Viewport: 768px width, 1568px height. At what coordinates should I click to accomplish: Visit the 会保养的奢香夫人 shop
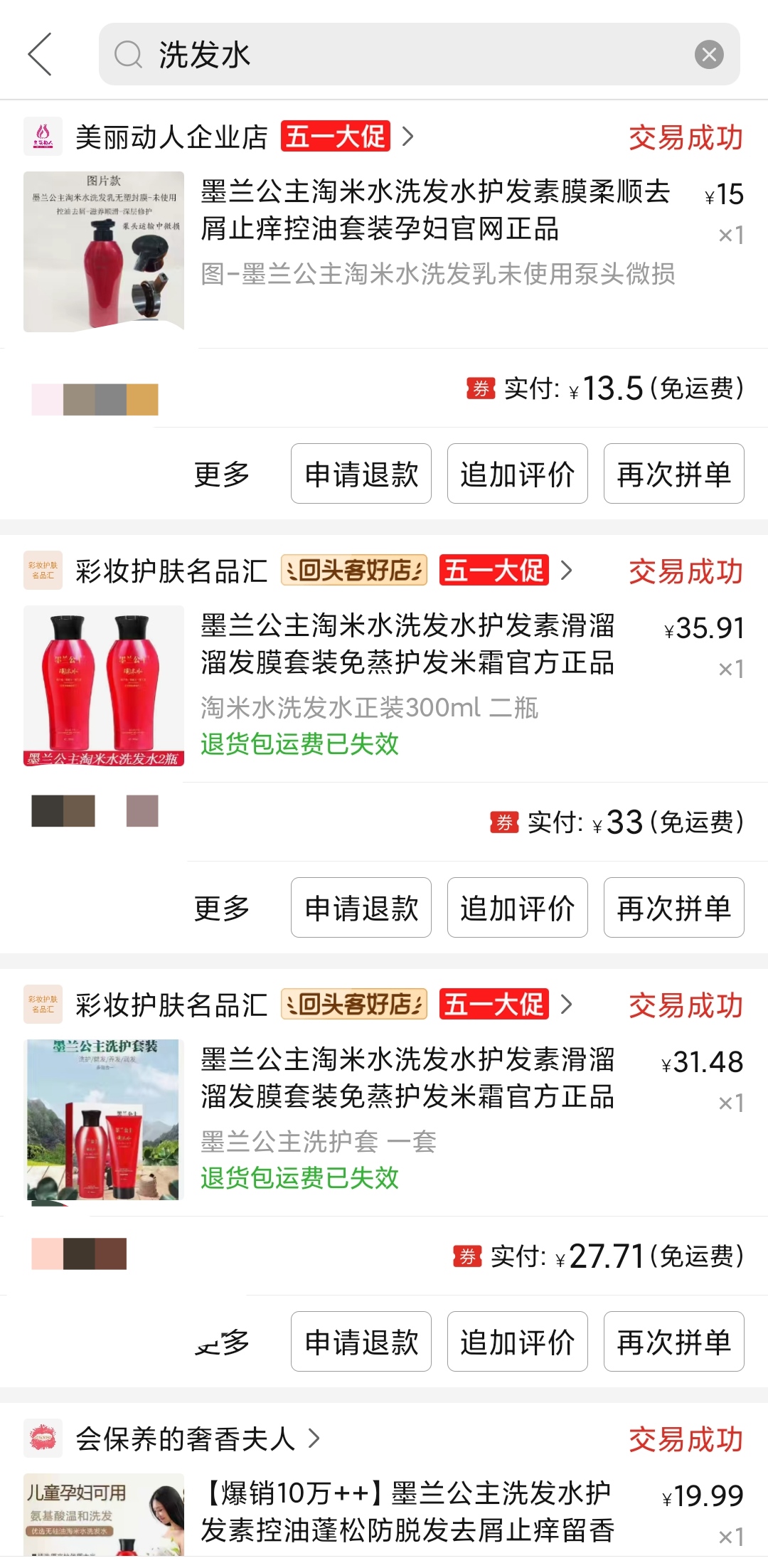(186, 1439)
